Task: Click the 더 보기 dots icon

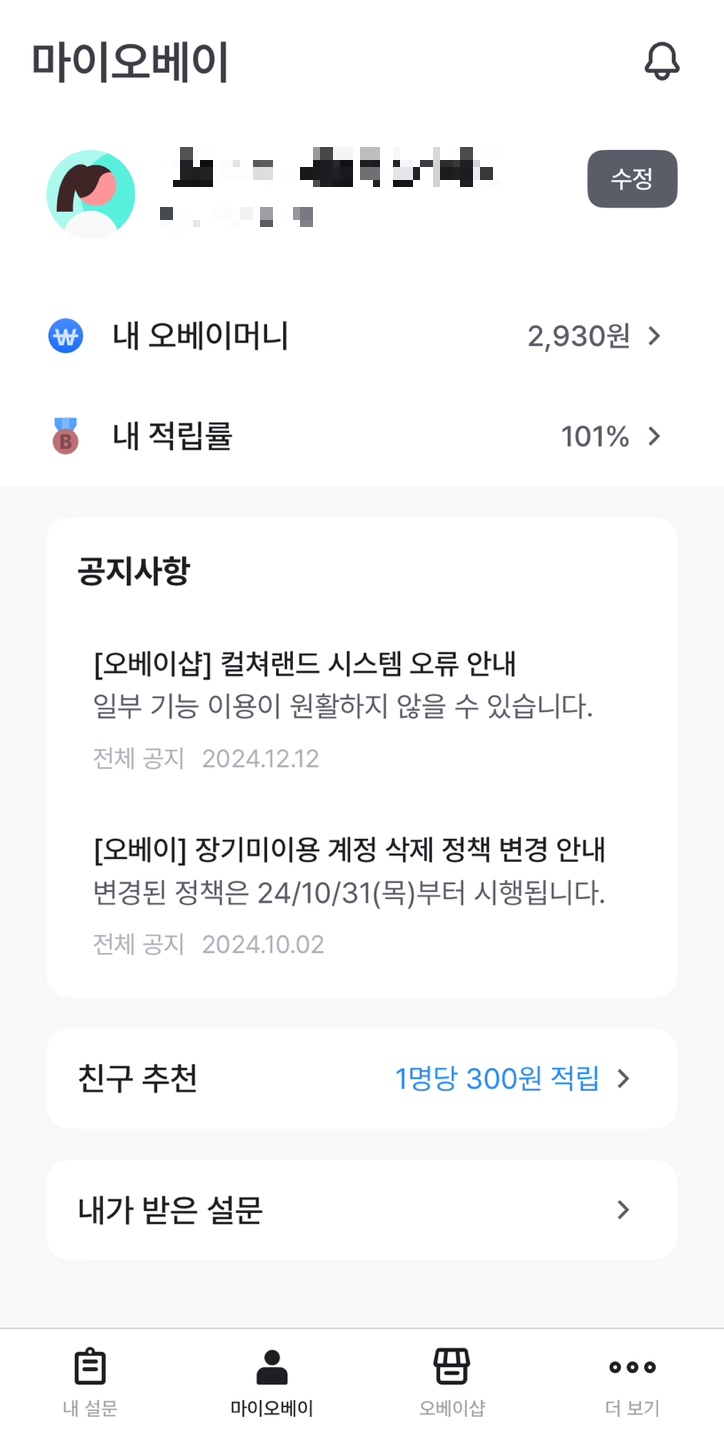Action: (633, 1364)
